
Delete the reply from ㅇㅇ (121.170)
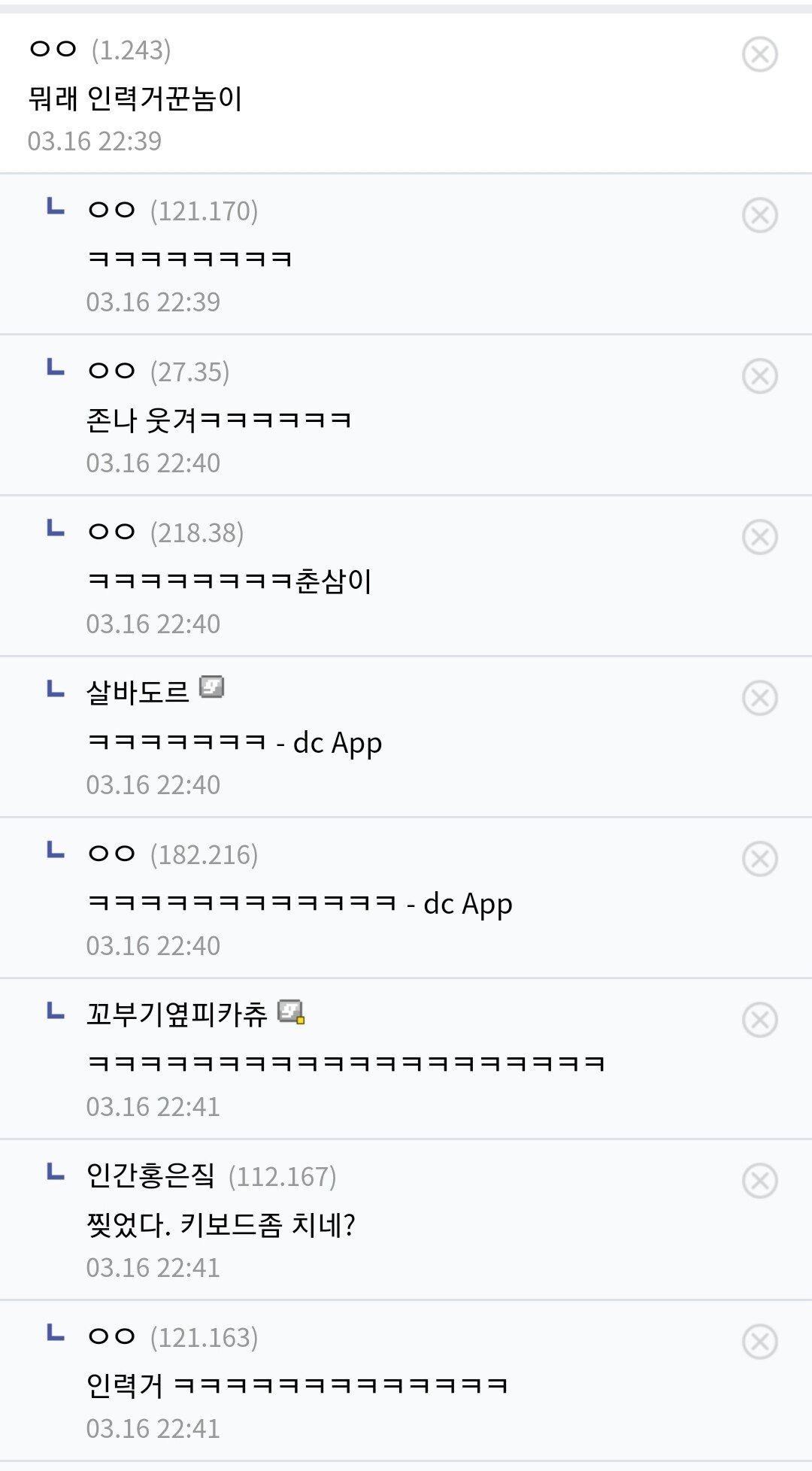click(x=759, y=215)
